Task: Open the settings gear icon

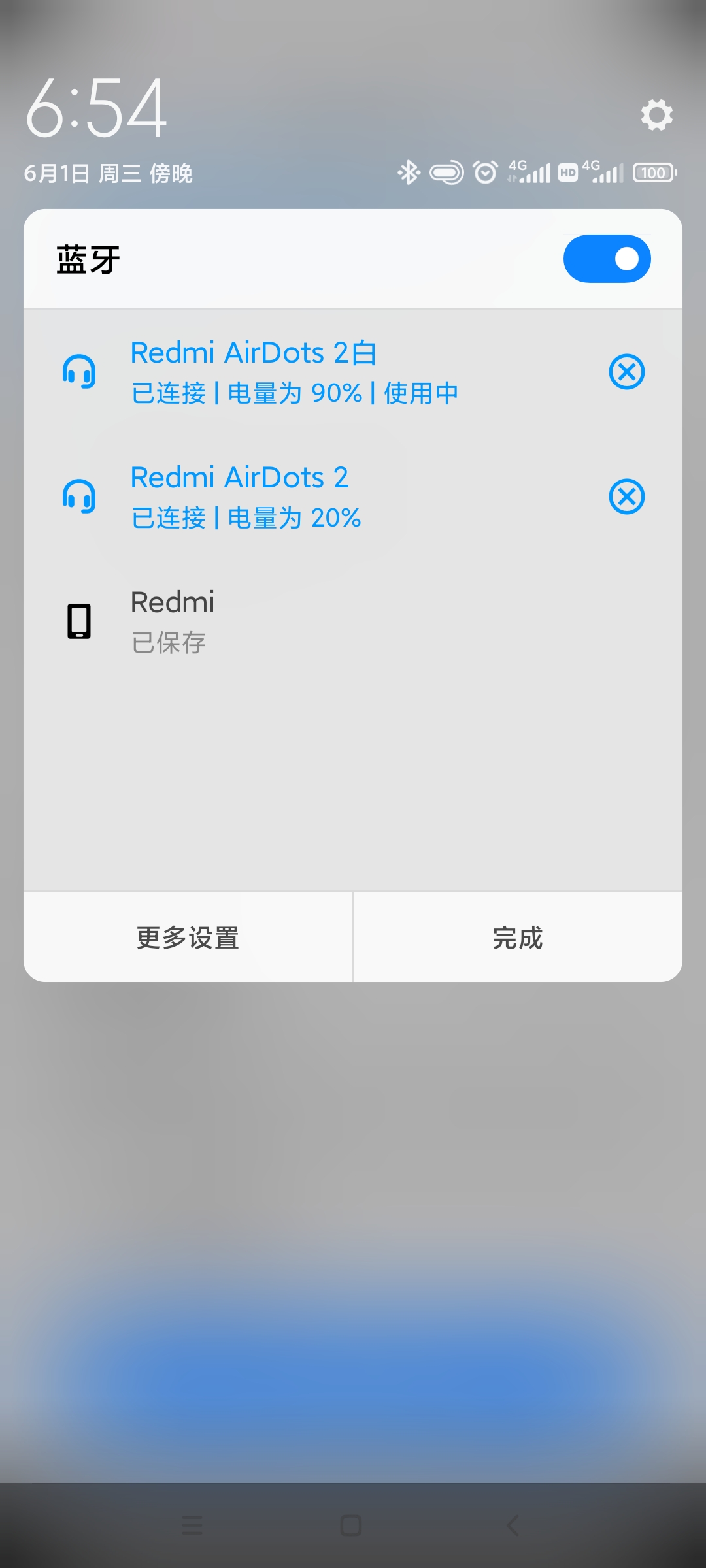Action: tap(656, 115)
